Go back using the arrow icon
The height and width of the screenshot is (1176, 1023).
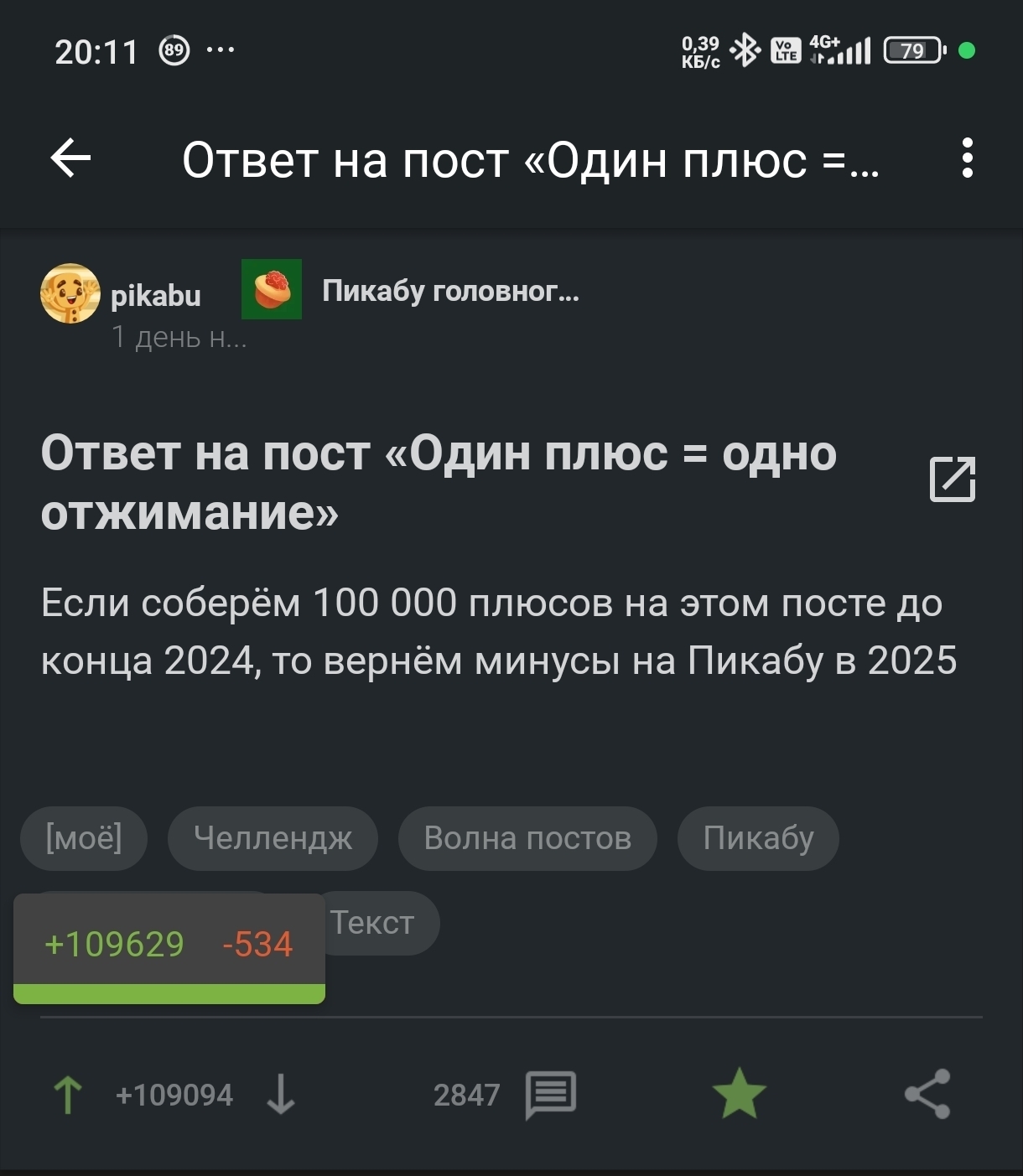pyautogui.click(x=71, y=158)
